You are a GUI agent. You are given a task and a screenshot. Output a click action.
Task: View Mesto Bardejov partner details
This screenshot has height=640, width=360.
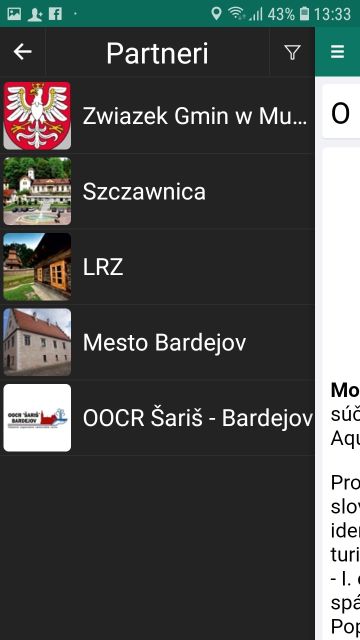coord(157,342)
